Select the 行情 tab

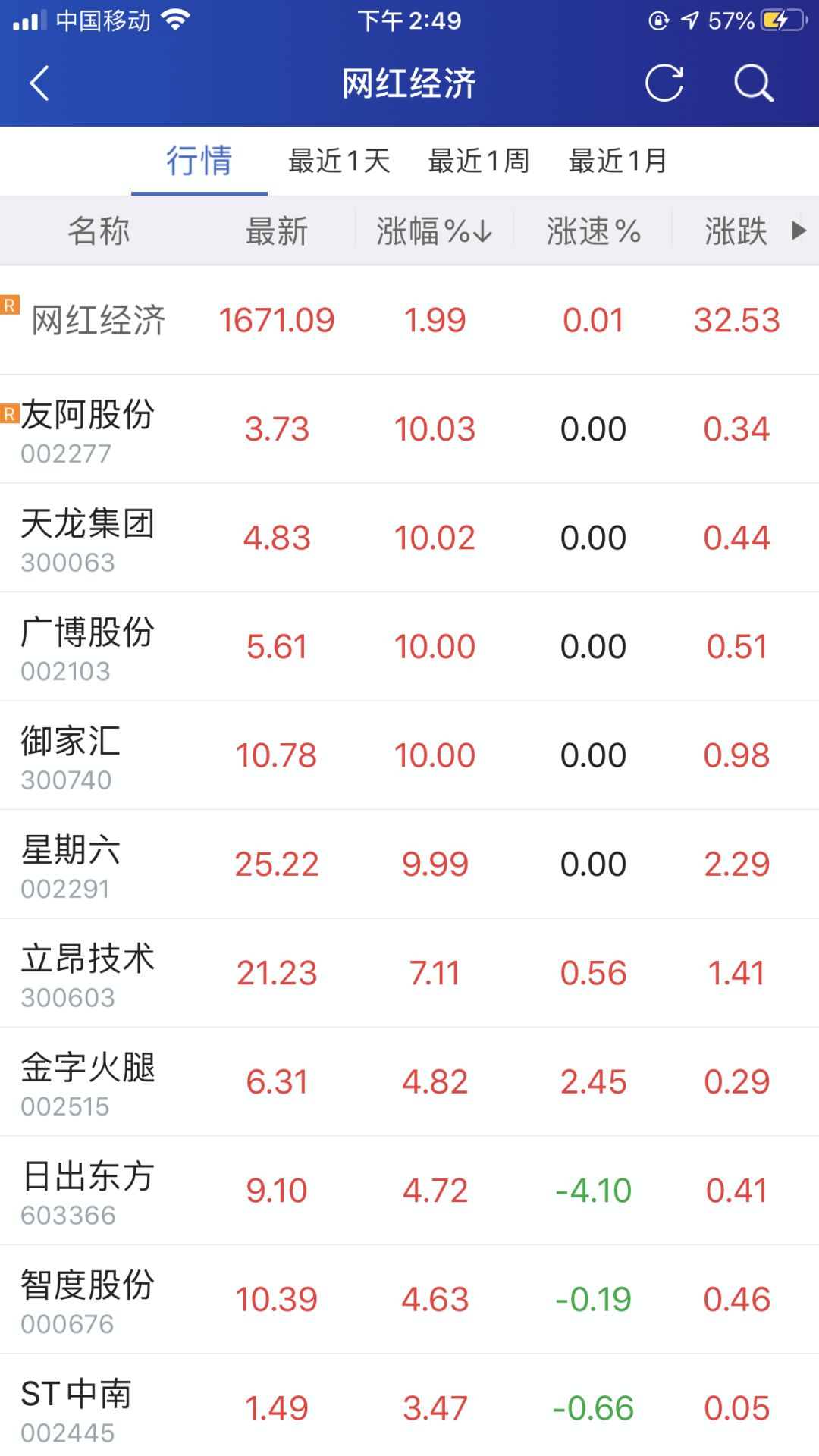coord(199,161)
